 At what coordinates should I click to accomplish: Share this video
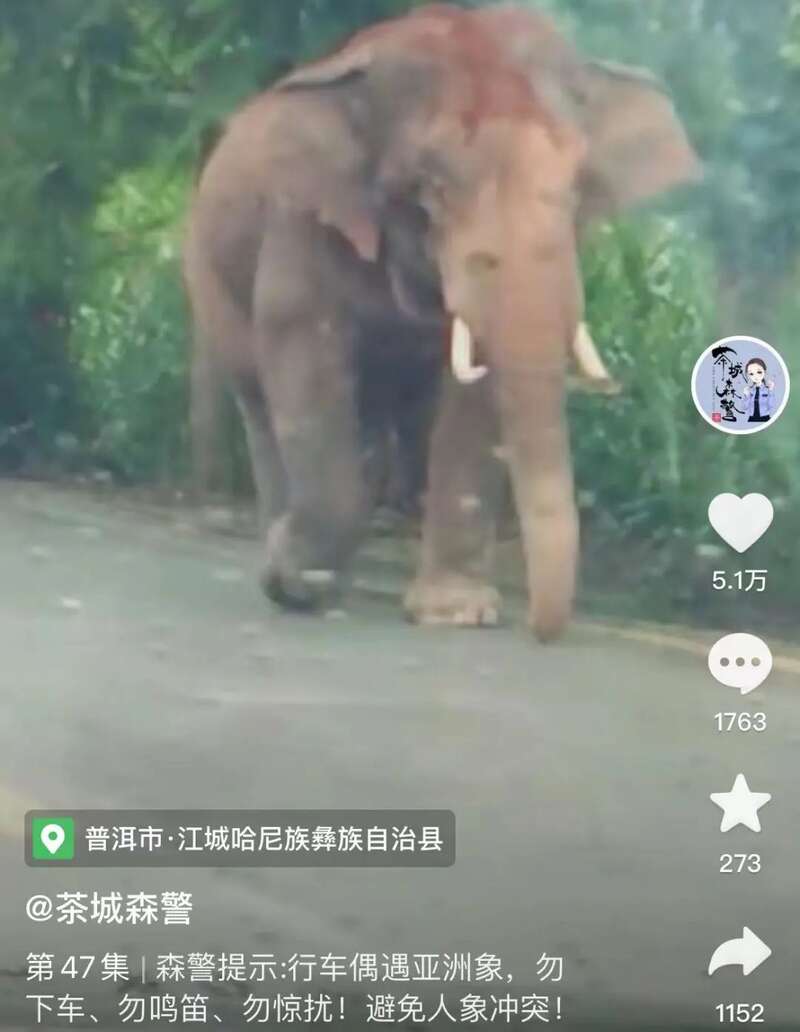tap(740, 953)
